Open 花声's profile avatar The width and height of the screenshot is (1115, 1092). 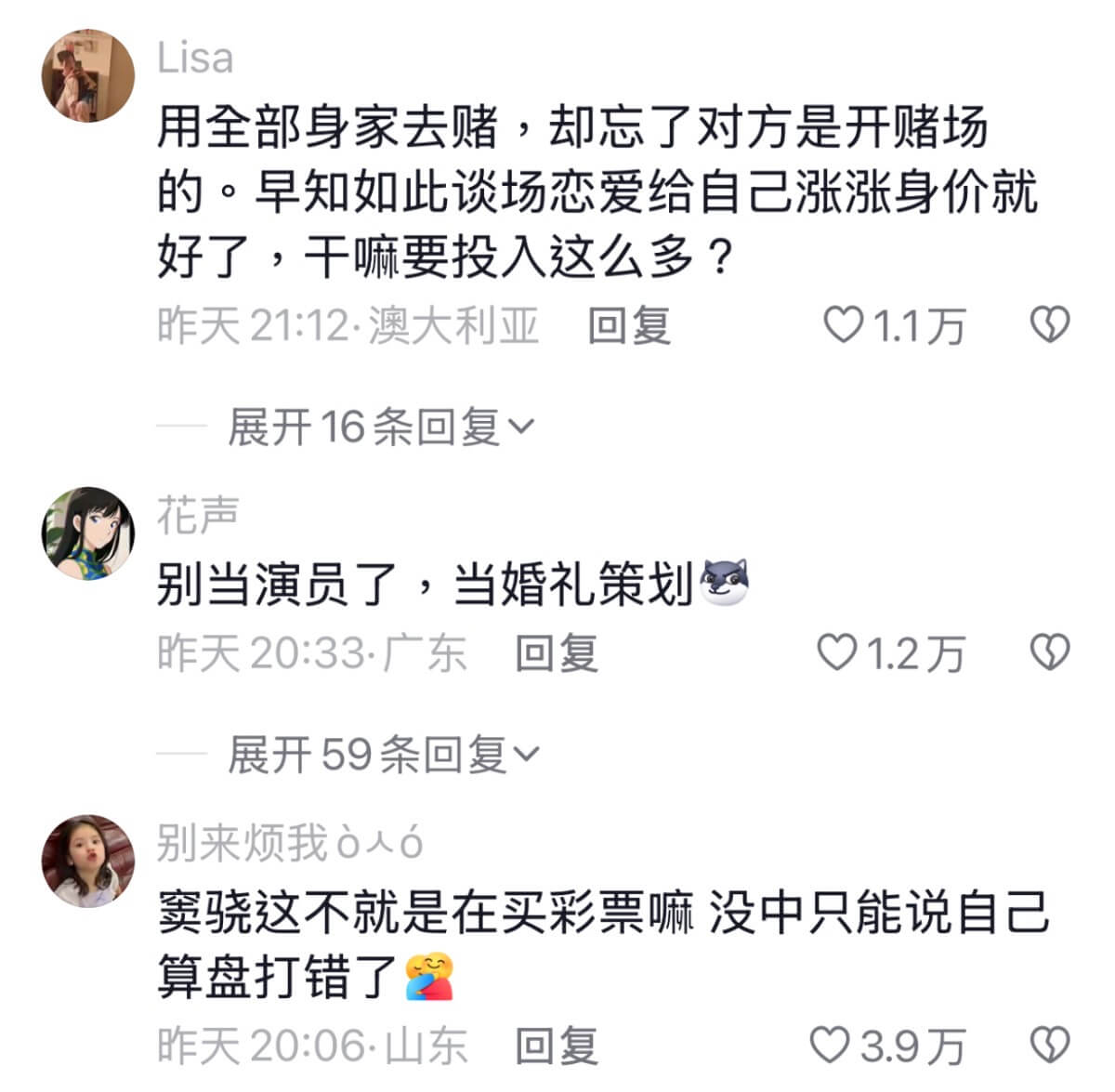[88, 534]
